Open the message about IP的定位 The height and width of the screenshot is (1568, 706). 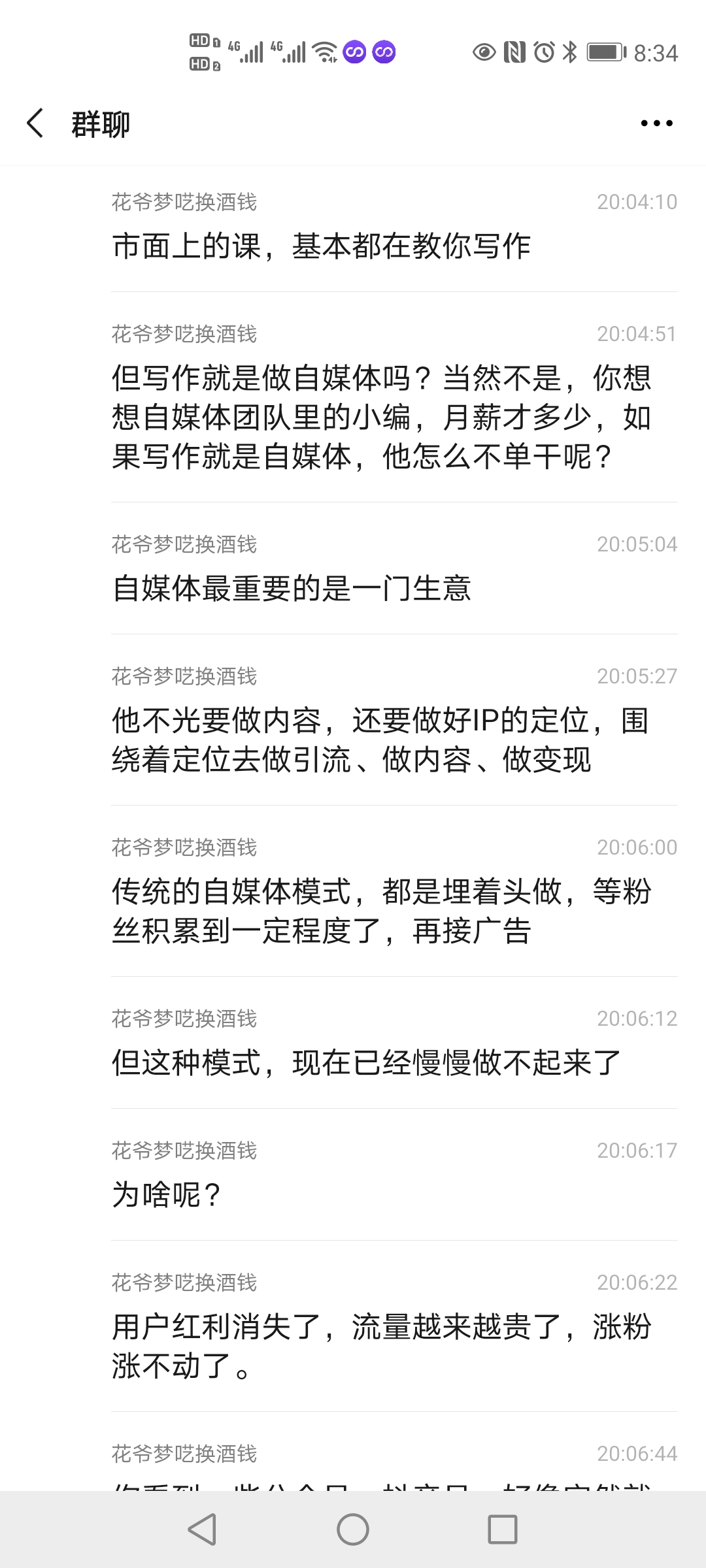point(394,720)
